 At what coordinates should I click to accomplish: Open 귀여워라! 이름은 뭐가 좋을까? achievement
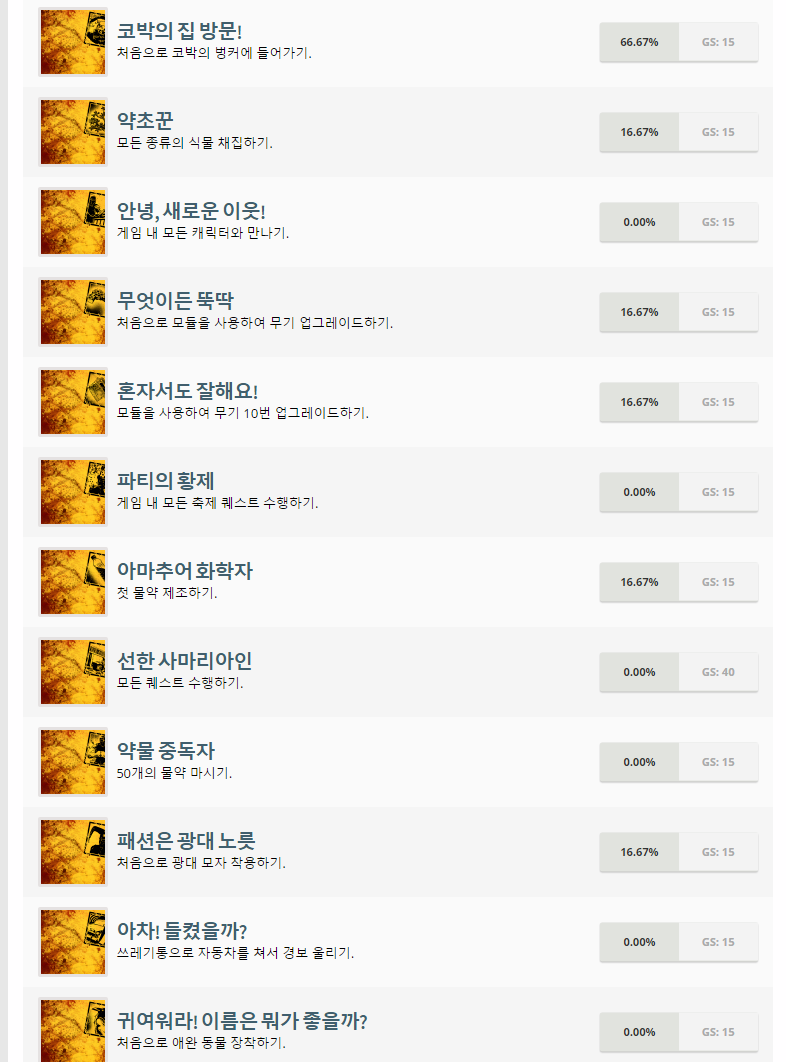242,1021
